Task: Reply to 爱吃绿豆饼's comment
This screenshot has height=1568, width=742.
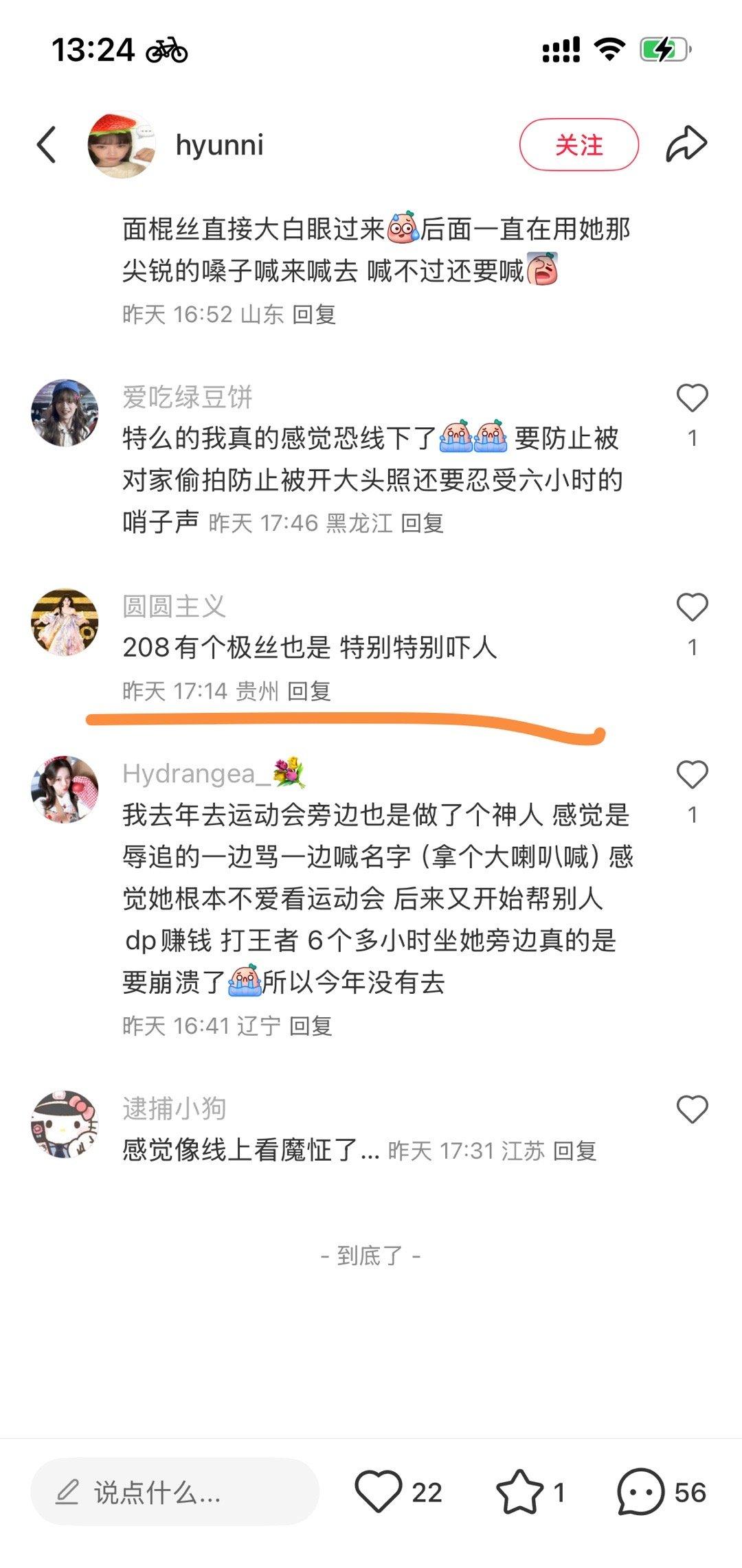Action: pos(422,523)
